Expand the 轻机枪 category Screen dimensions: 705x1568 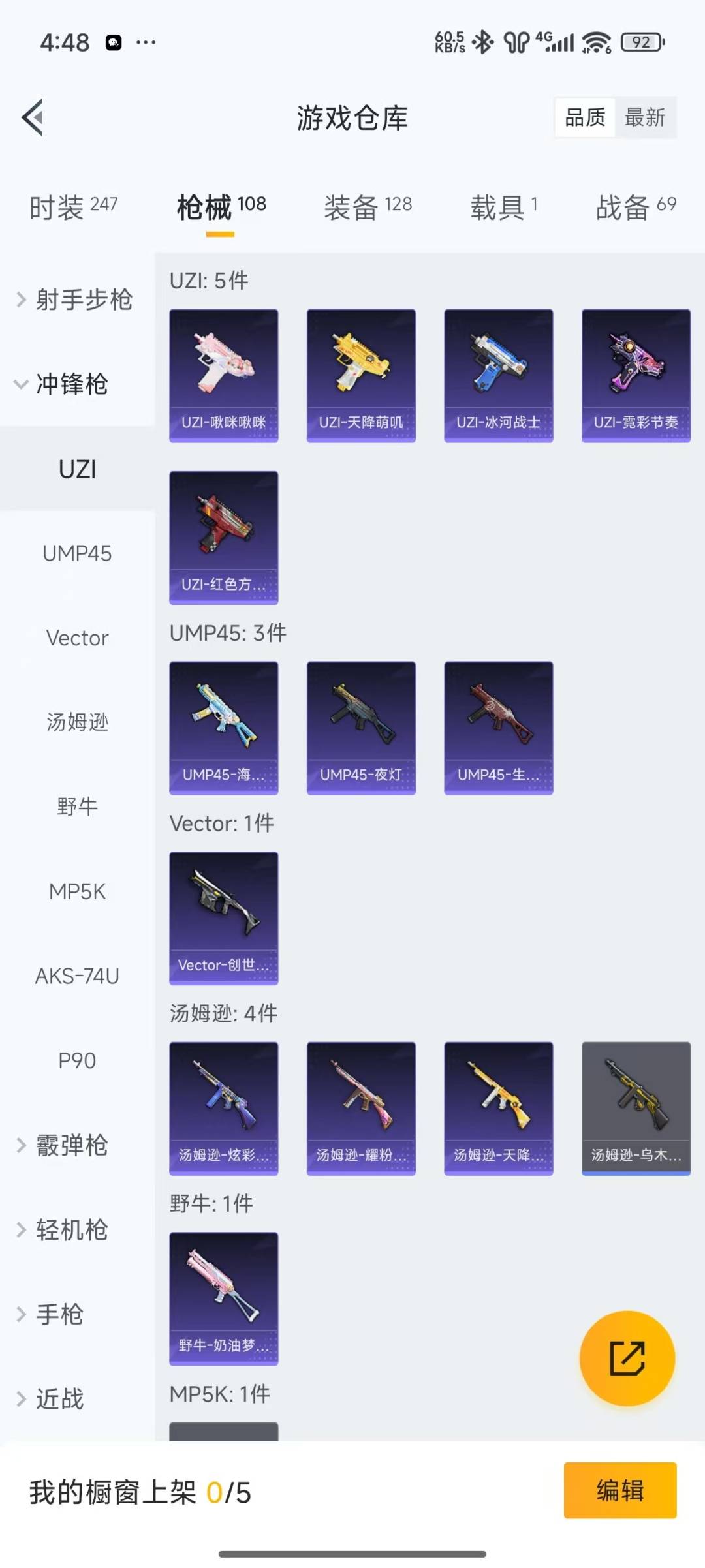(x=63, y=1229)
